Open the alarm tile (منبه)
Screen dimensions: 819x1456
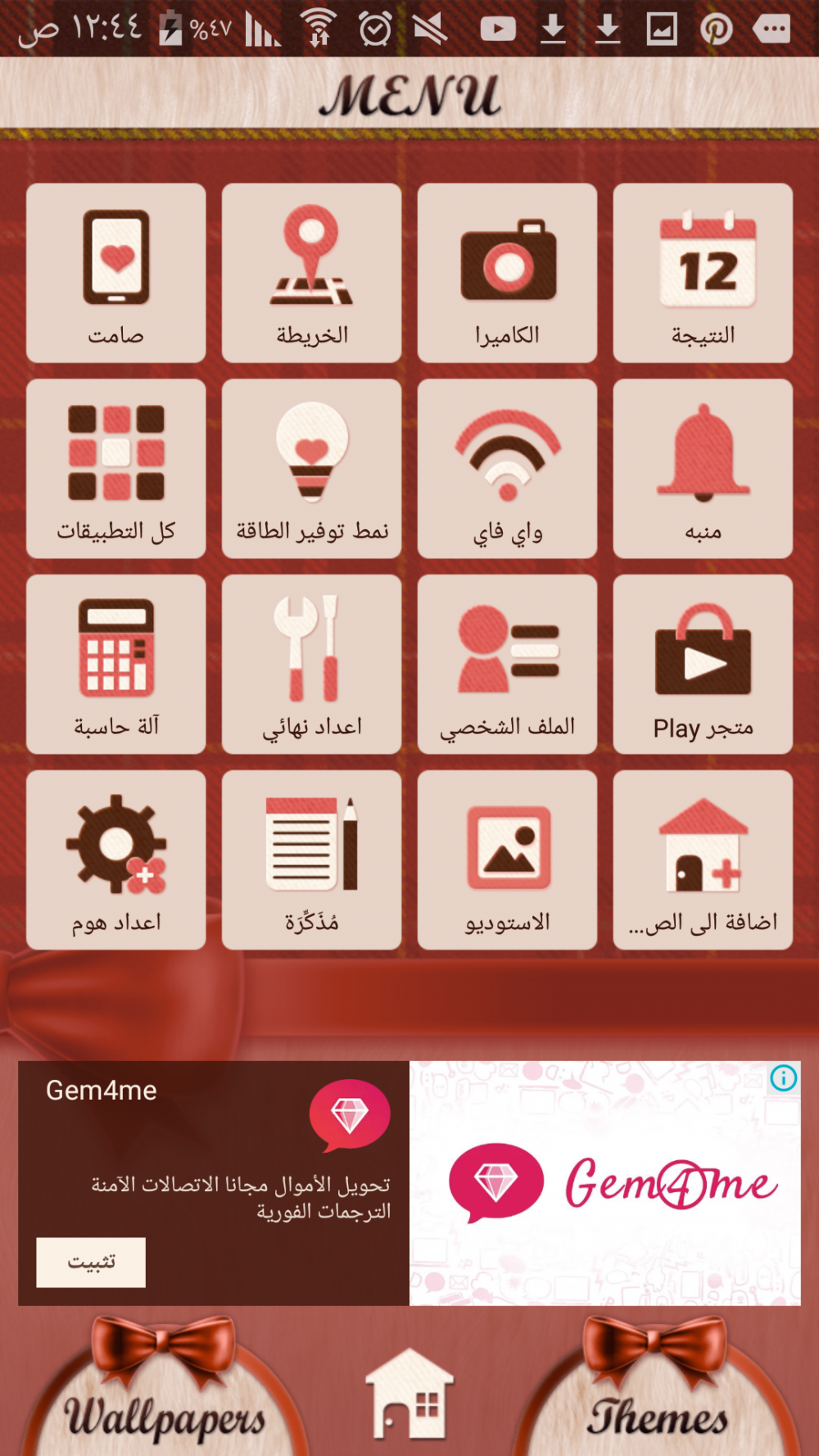tap(703, 469)
